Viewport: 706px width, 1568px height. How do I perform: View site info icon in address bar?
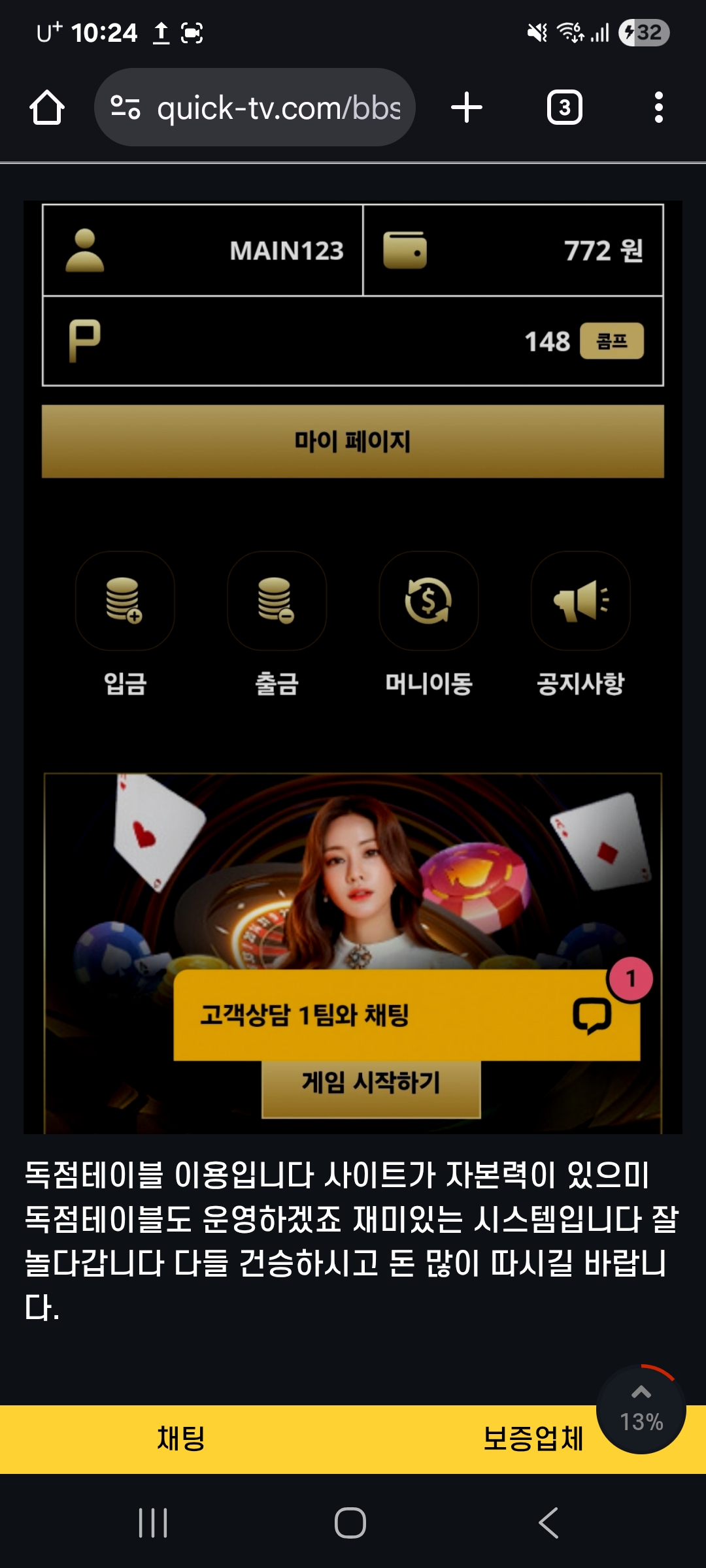pos(125,107)
